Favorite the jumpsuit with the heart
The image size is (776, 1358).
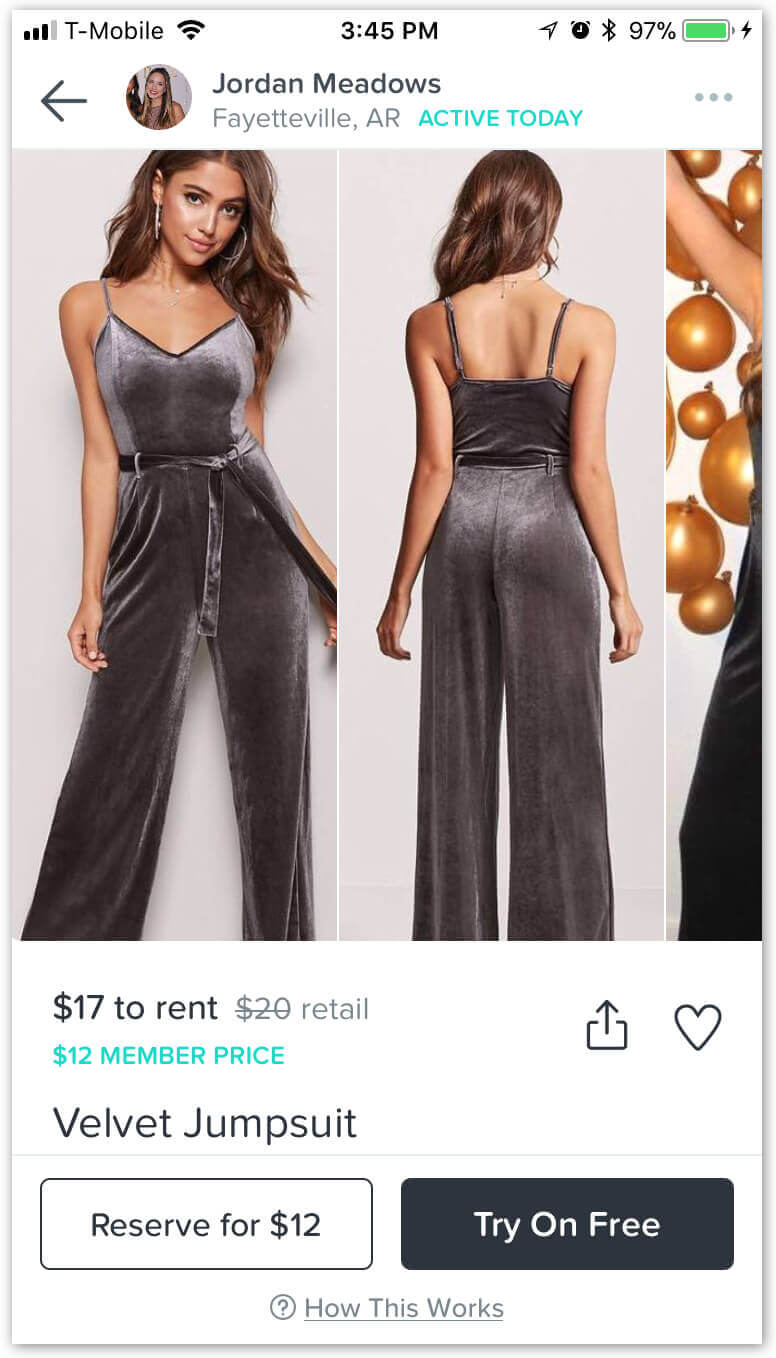(697, 1026)
